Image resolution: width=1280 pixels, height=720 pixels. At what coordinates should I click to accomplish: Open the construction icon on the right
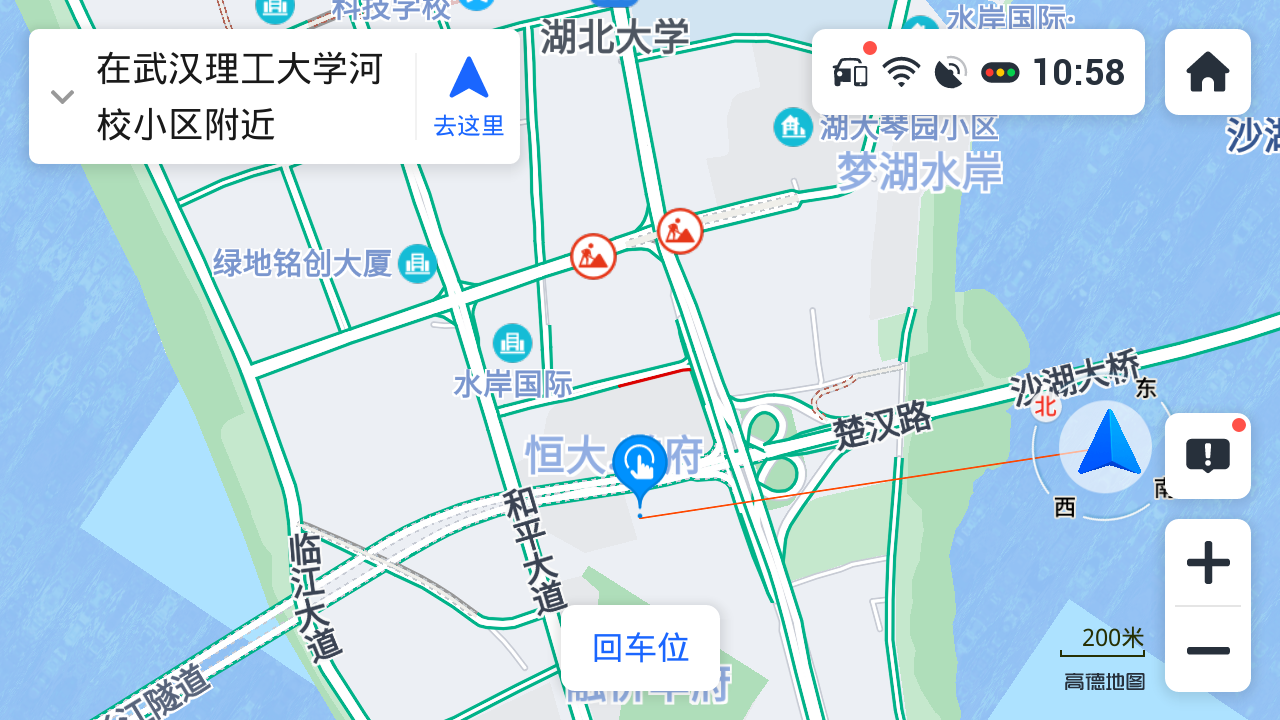tap(680, 232)
